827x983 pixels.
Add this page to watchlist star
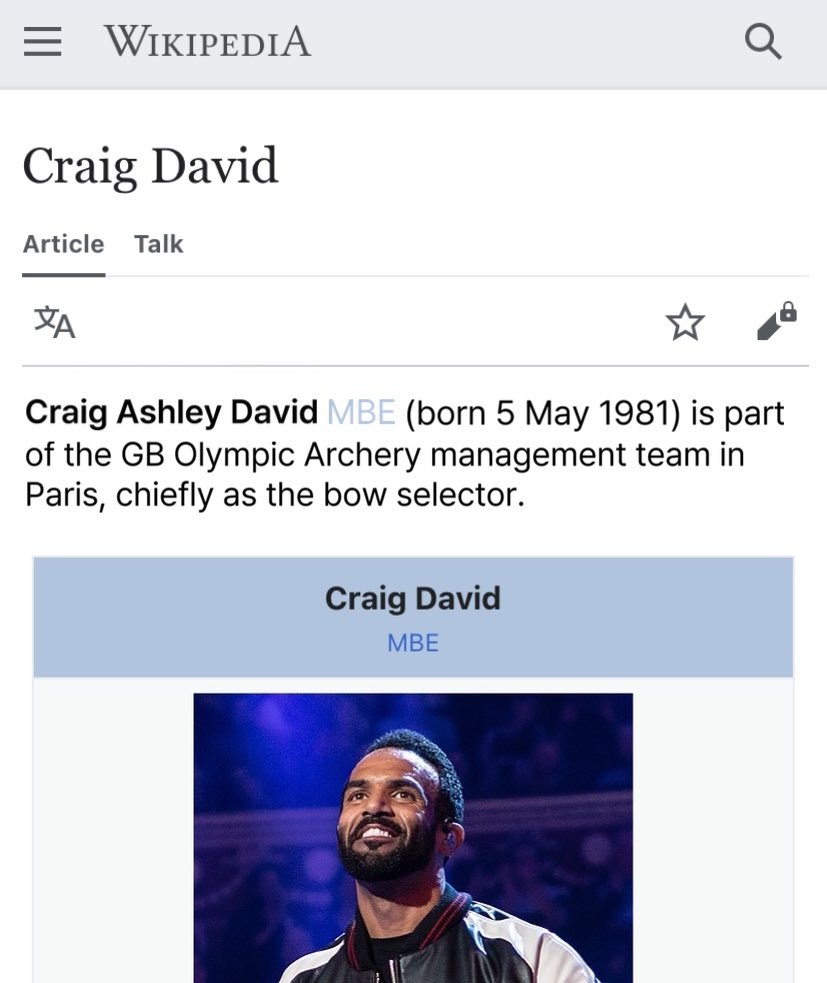[x=685, y=322]
